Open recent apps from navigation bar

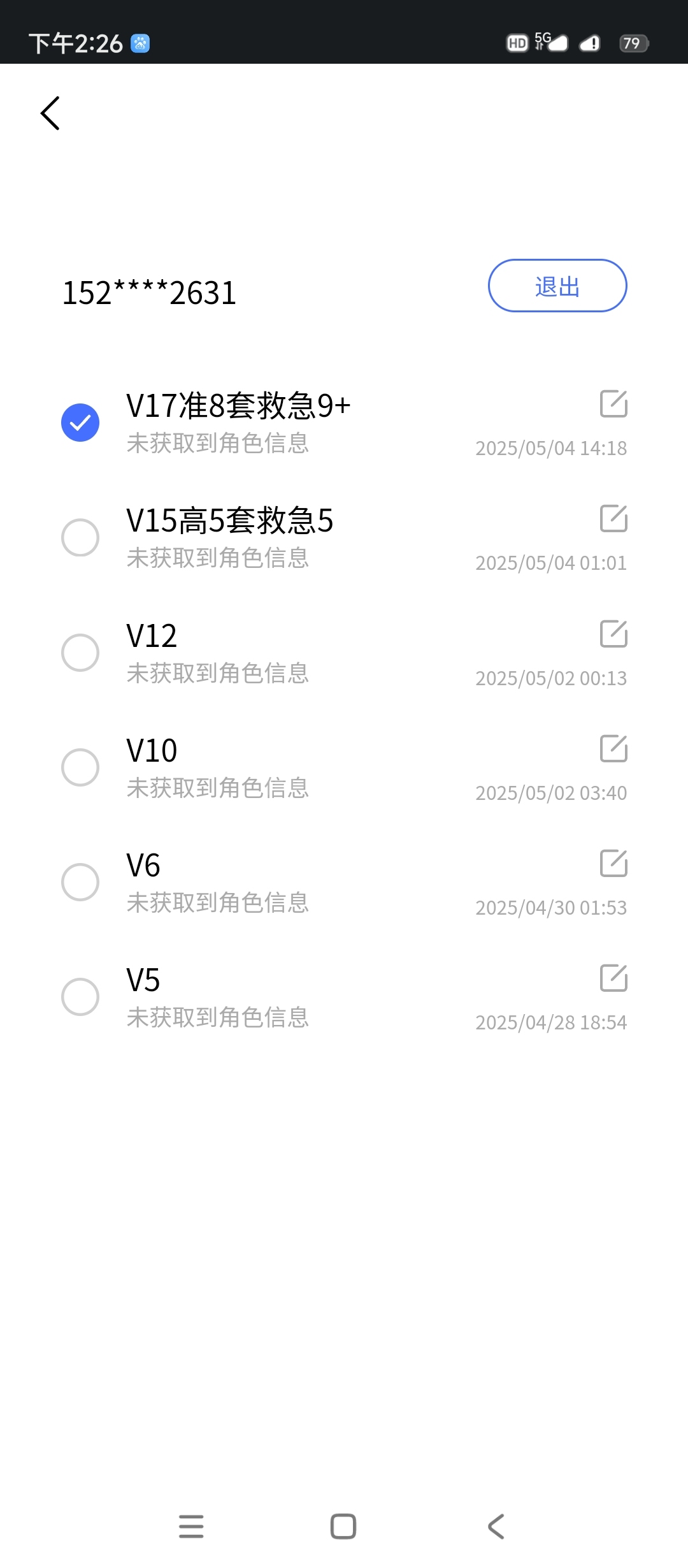(x=191, y=1526)
